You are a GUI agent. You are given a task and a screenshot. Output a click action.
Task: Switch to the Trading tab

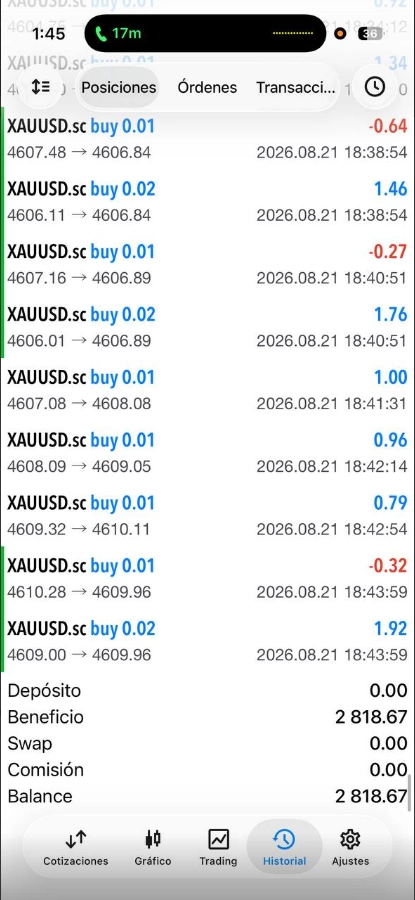pos(218,848)
